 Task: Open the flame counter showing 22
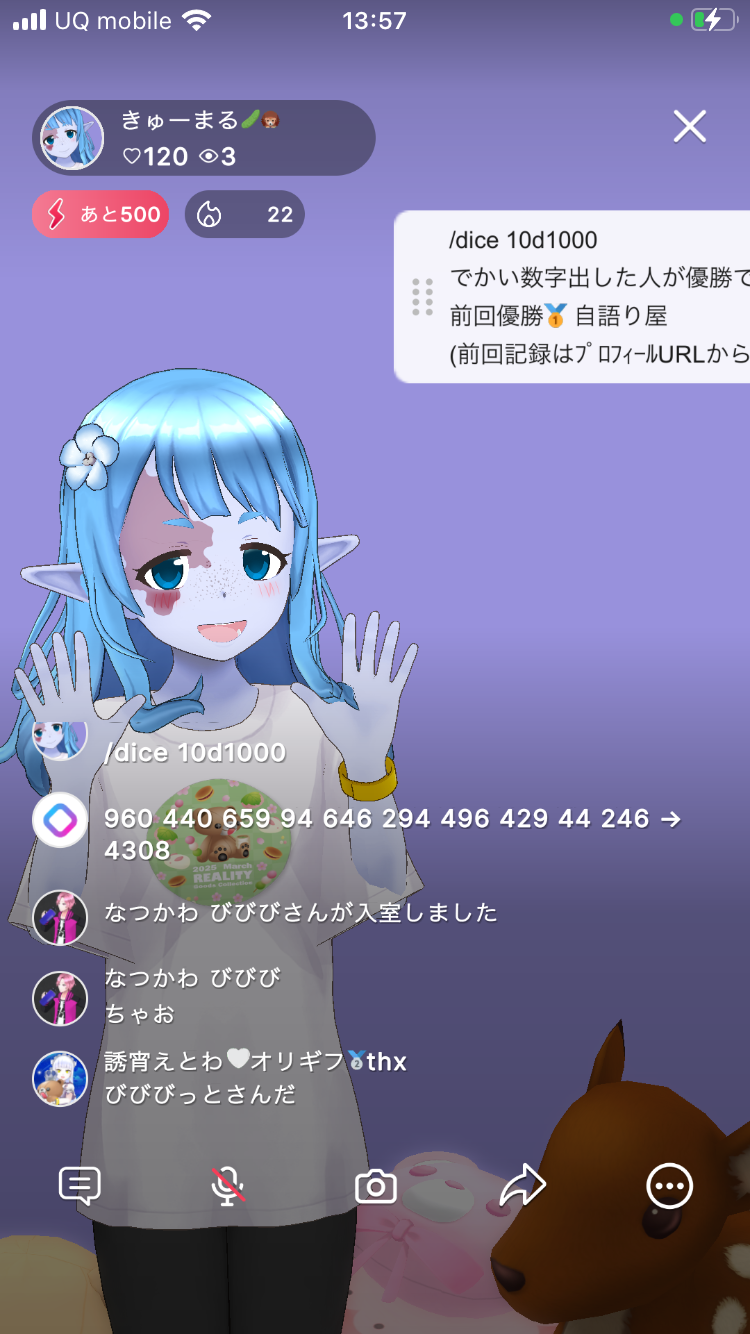pyautogui.click(x=245, y=214)
